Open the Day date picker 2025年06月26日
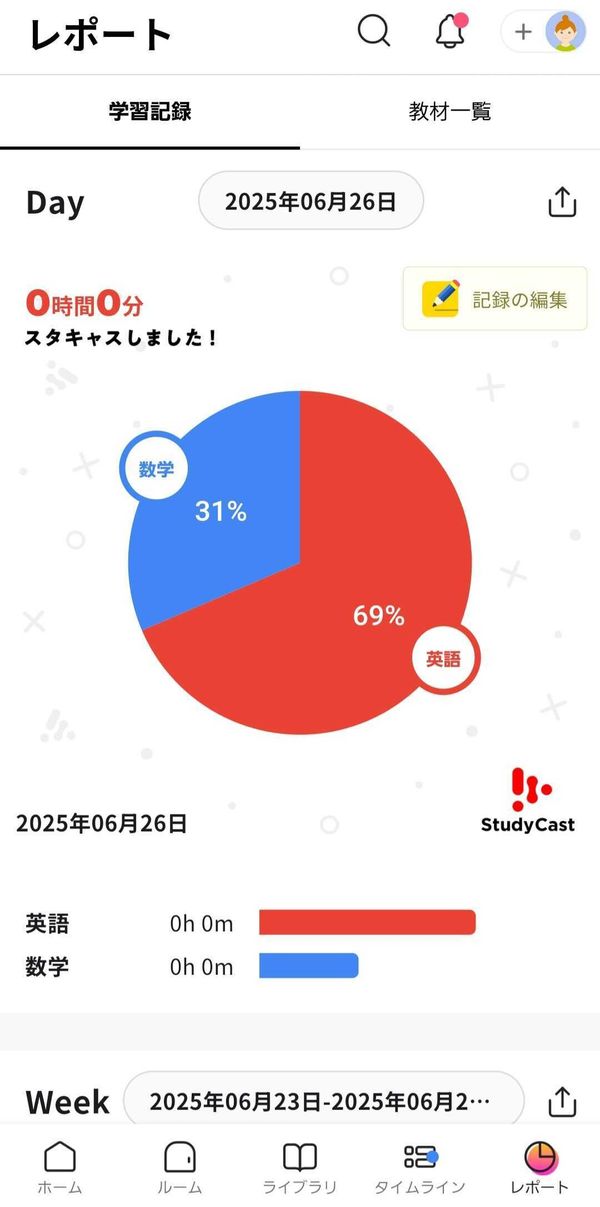This screenshot has height=1207, width=600. pos(311,201)
